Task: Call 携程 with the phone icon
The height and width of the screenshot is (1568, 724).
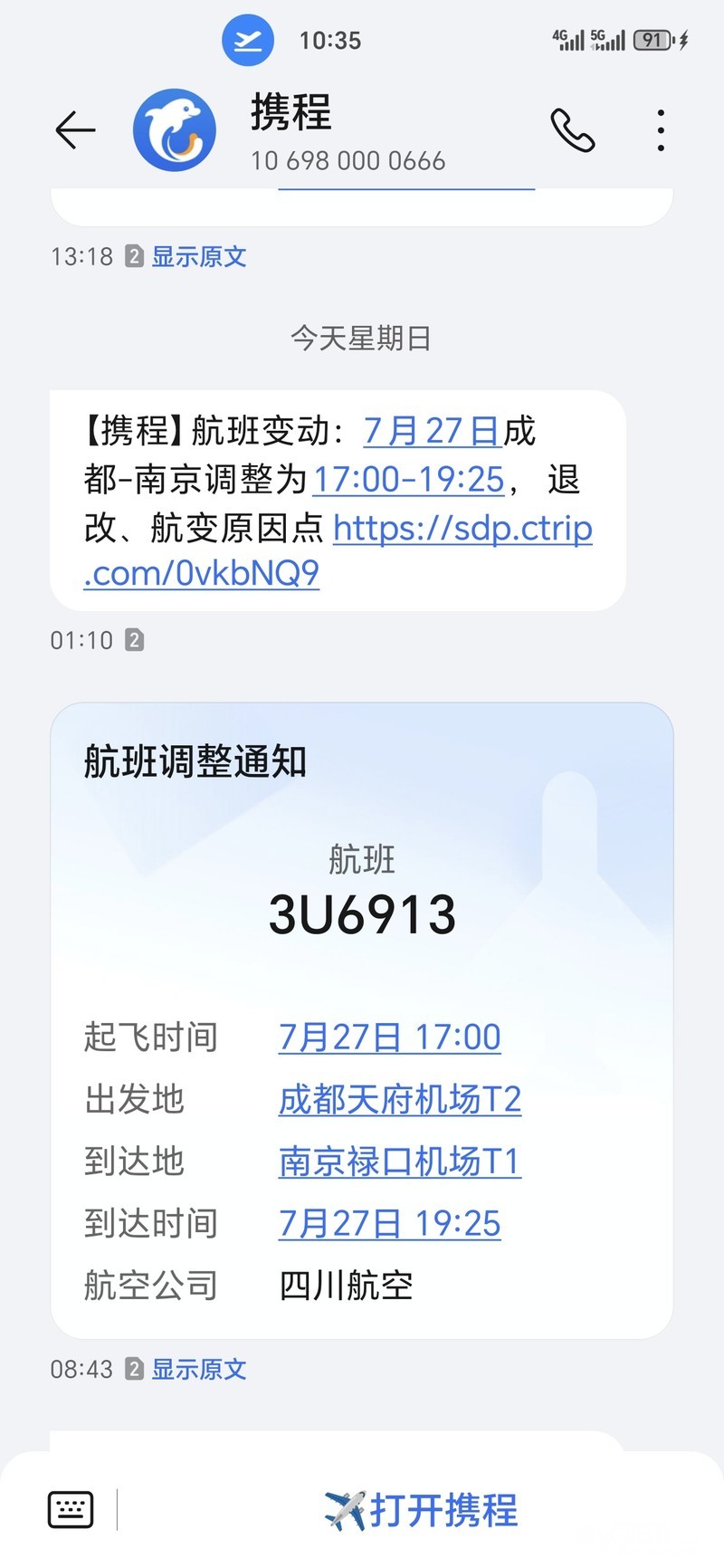Action: tap(572, 131)
